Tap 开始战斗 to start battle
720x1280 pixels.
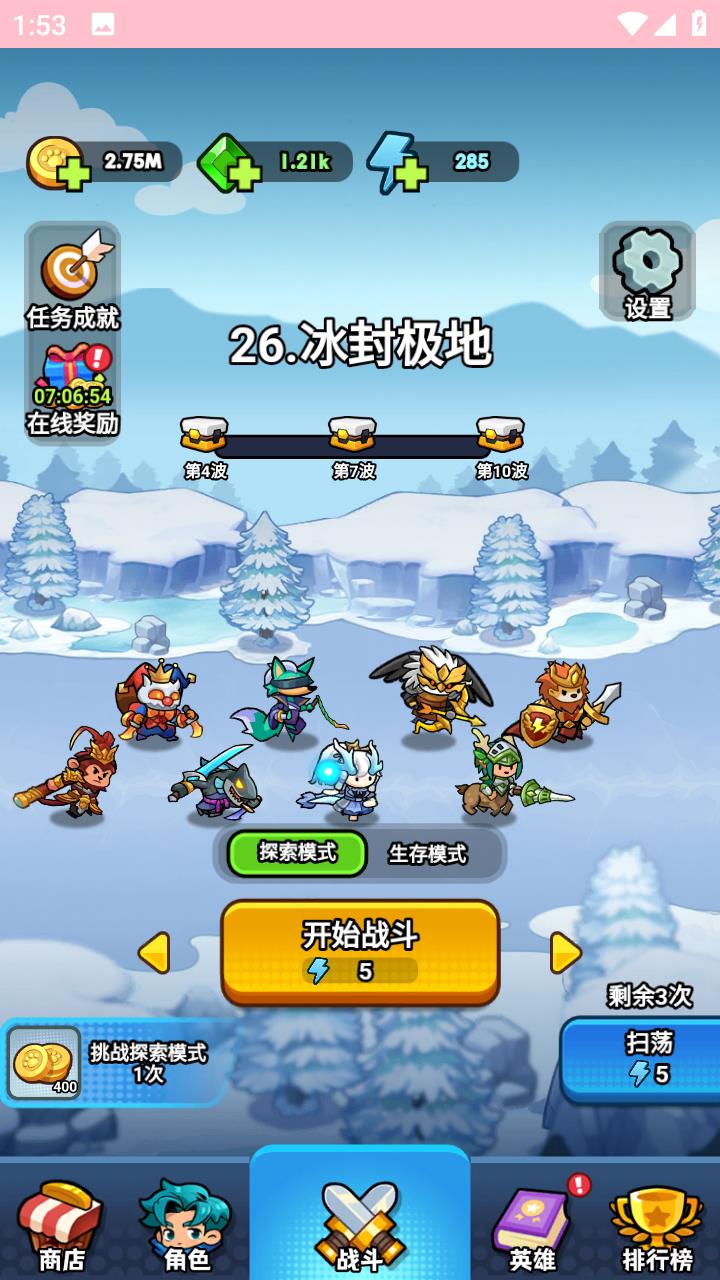[360, 952]
